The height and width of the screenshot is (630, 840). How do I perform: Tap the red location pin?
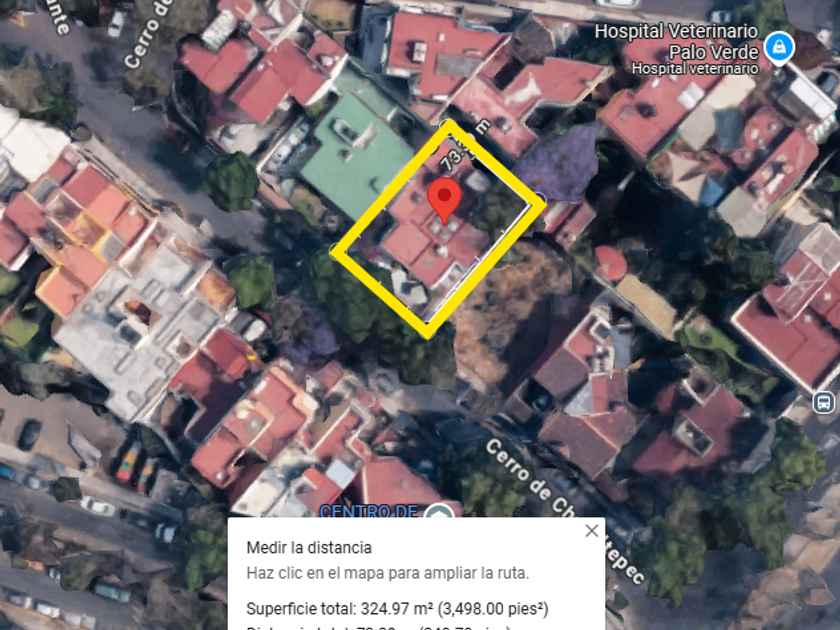point(444,201)
